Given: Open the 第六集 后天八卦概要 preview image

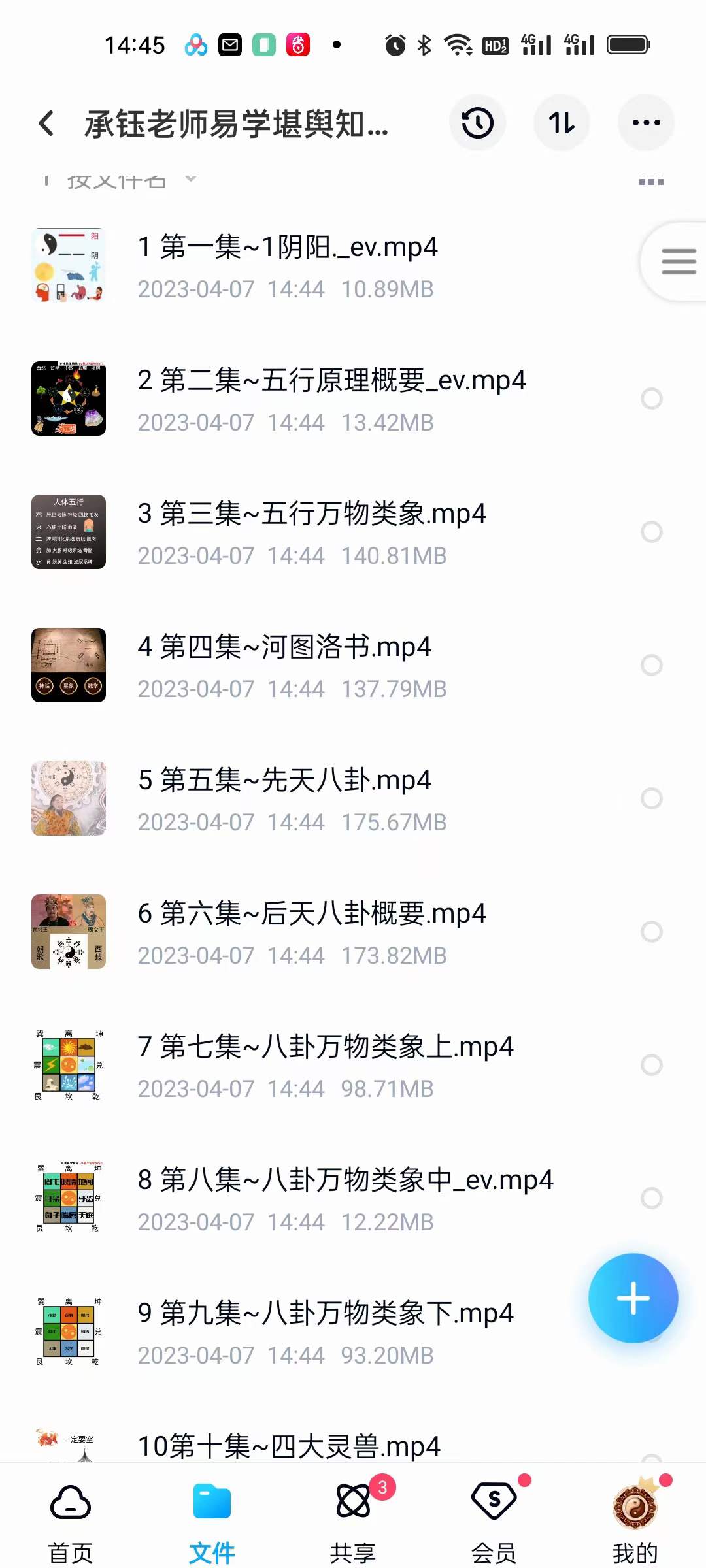Looking at the screenshot, I should coord(68,932).
